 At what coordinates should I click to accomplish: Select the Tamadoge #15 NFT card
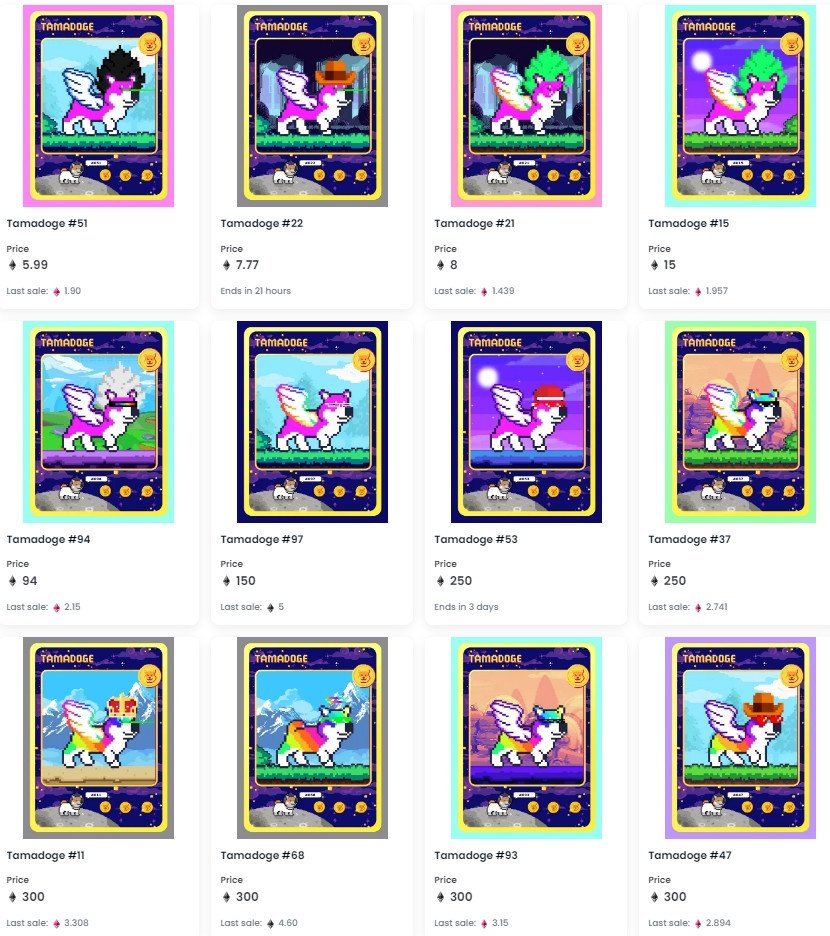tap(740, 106)
